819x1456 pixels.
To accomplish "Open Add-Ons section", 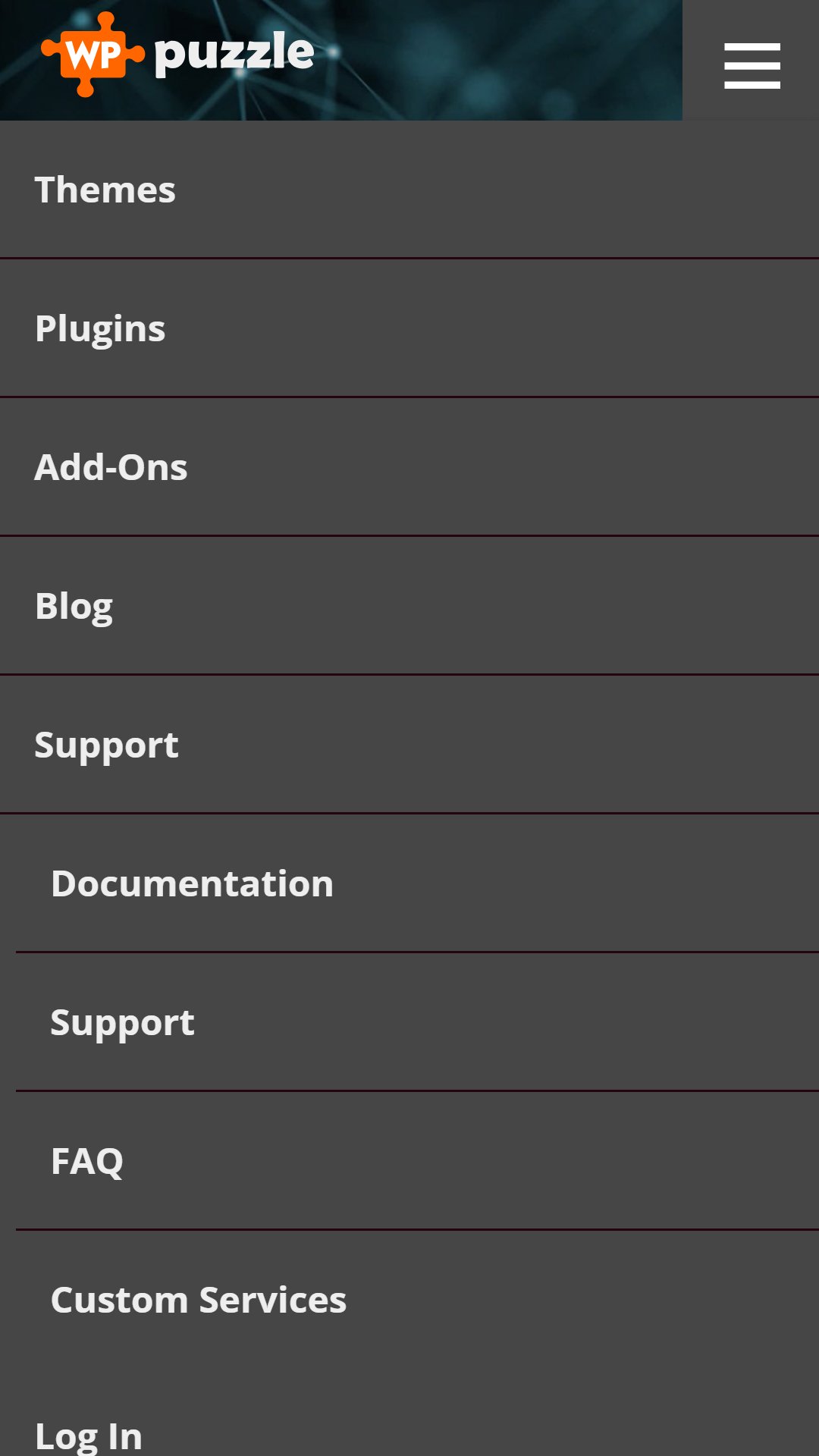I will tap(409, 467).
